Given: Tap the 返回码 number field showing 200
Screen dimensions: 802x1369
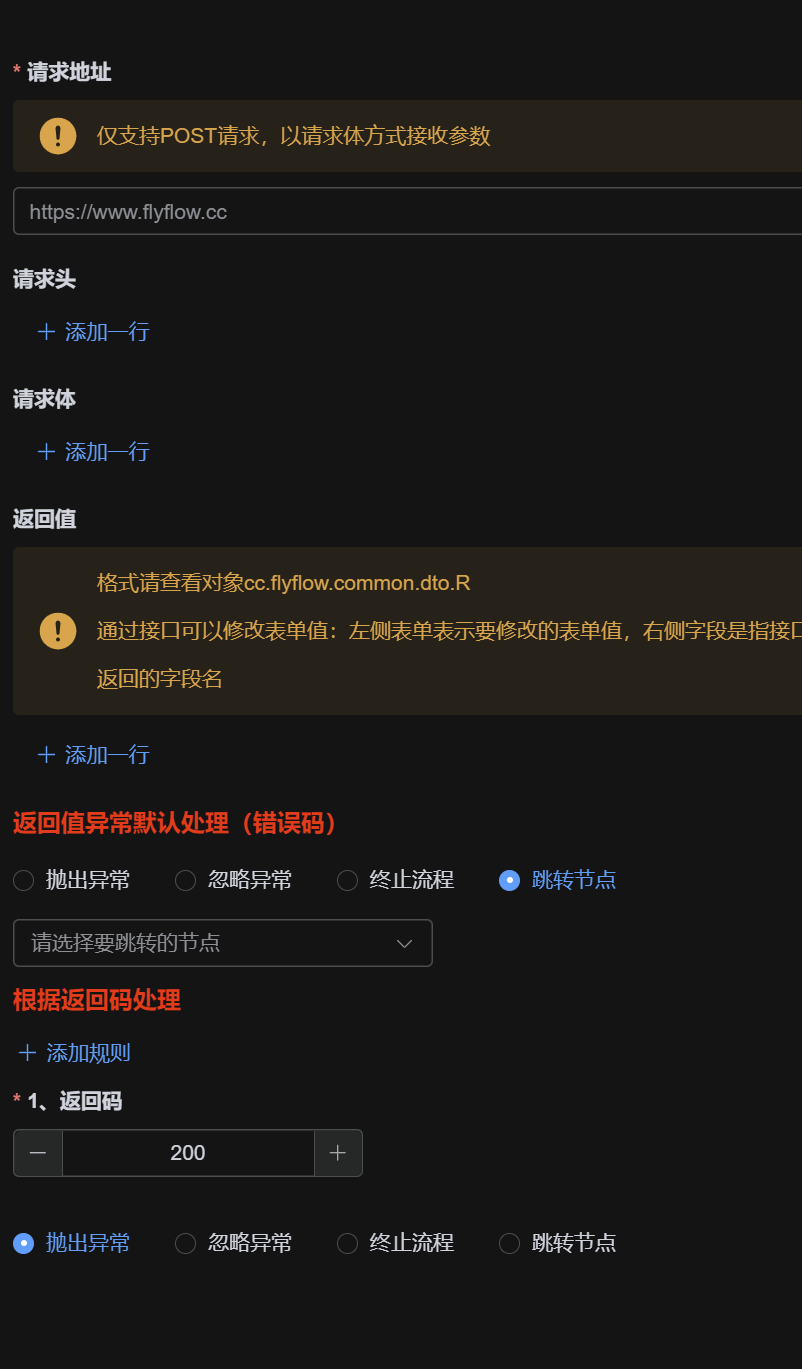Looking at the screenshot, I should point(188,1153).
